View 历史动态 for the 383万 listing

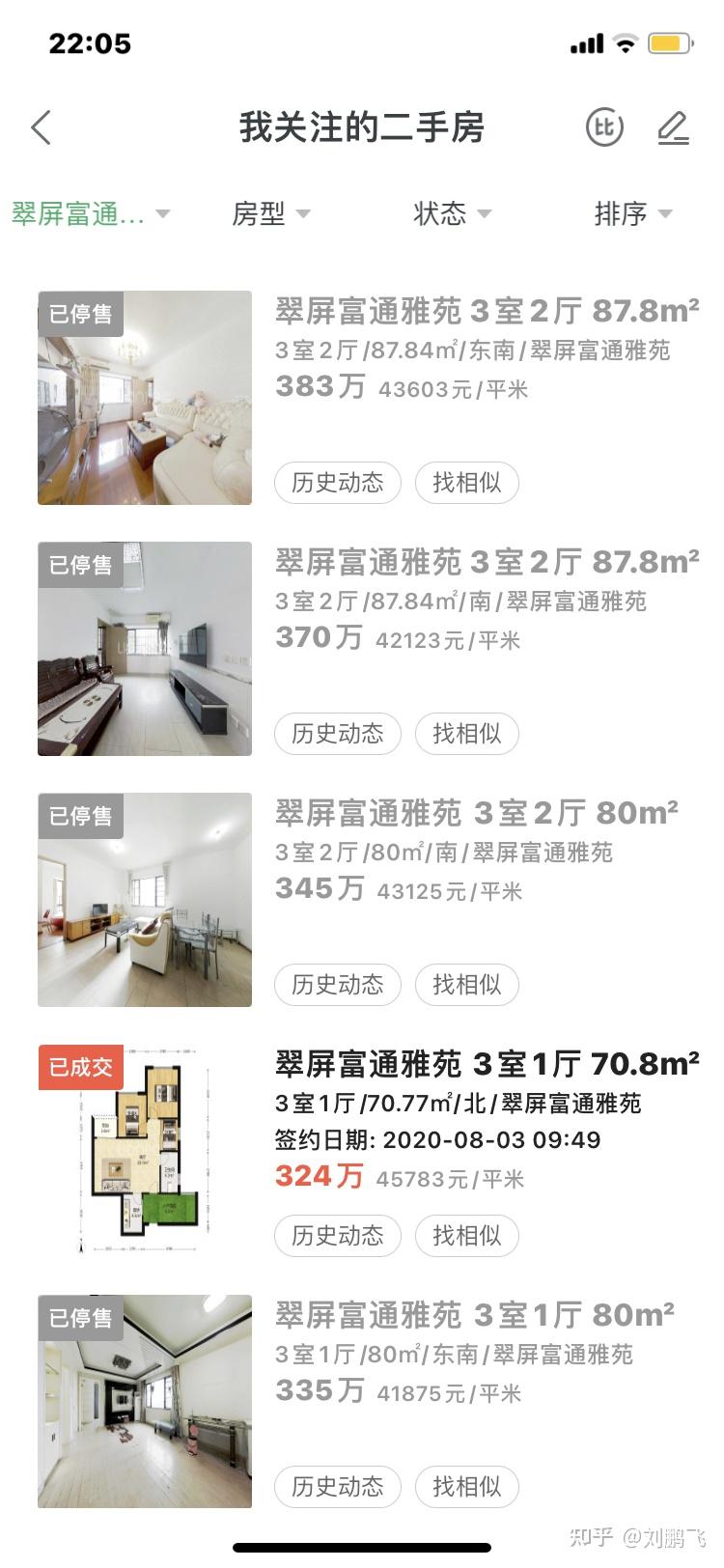click(338, 483)
